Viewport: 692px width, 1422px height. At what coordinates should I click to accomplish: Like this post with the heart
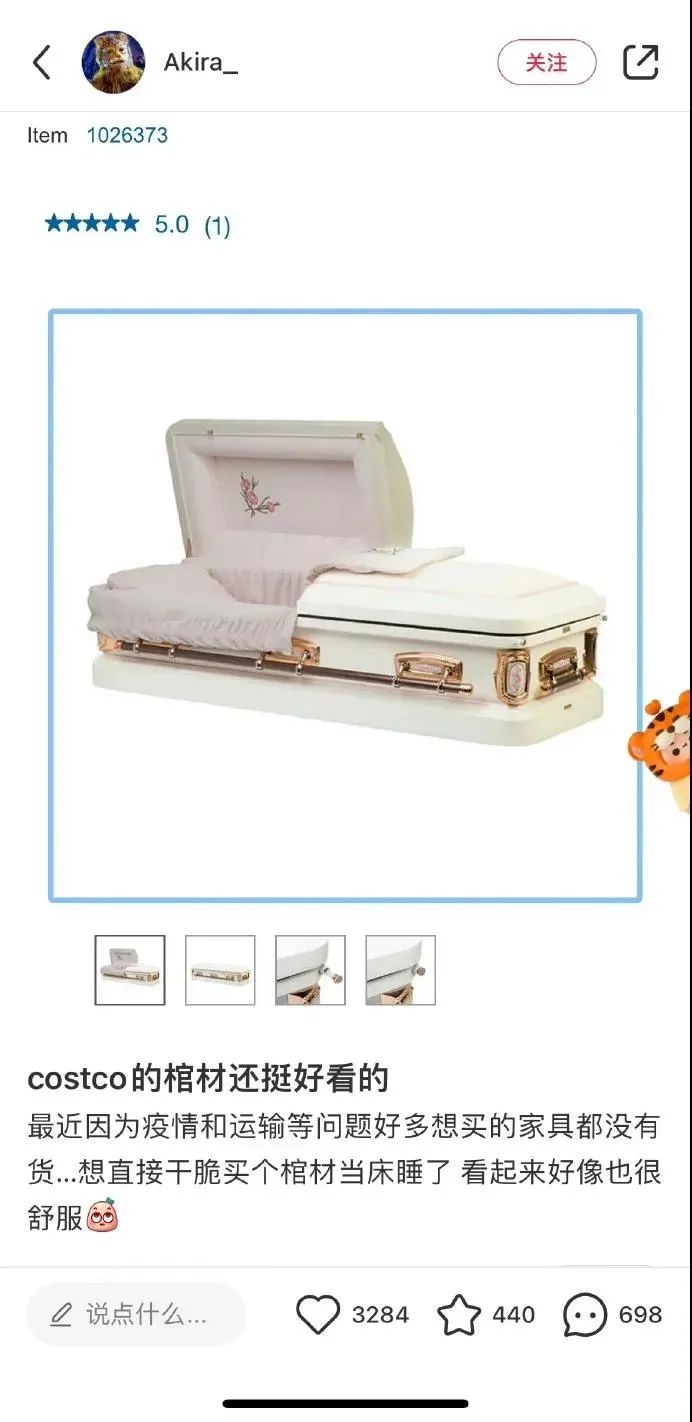pyautogui.click(x=318, y=1314)
